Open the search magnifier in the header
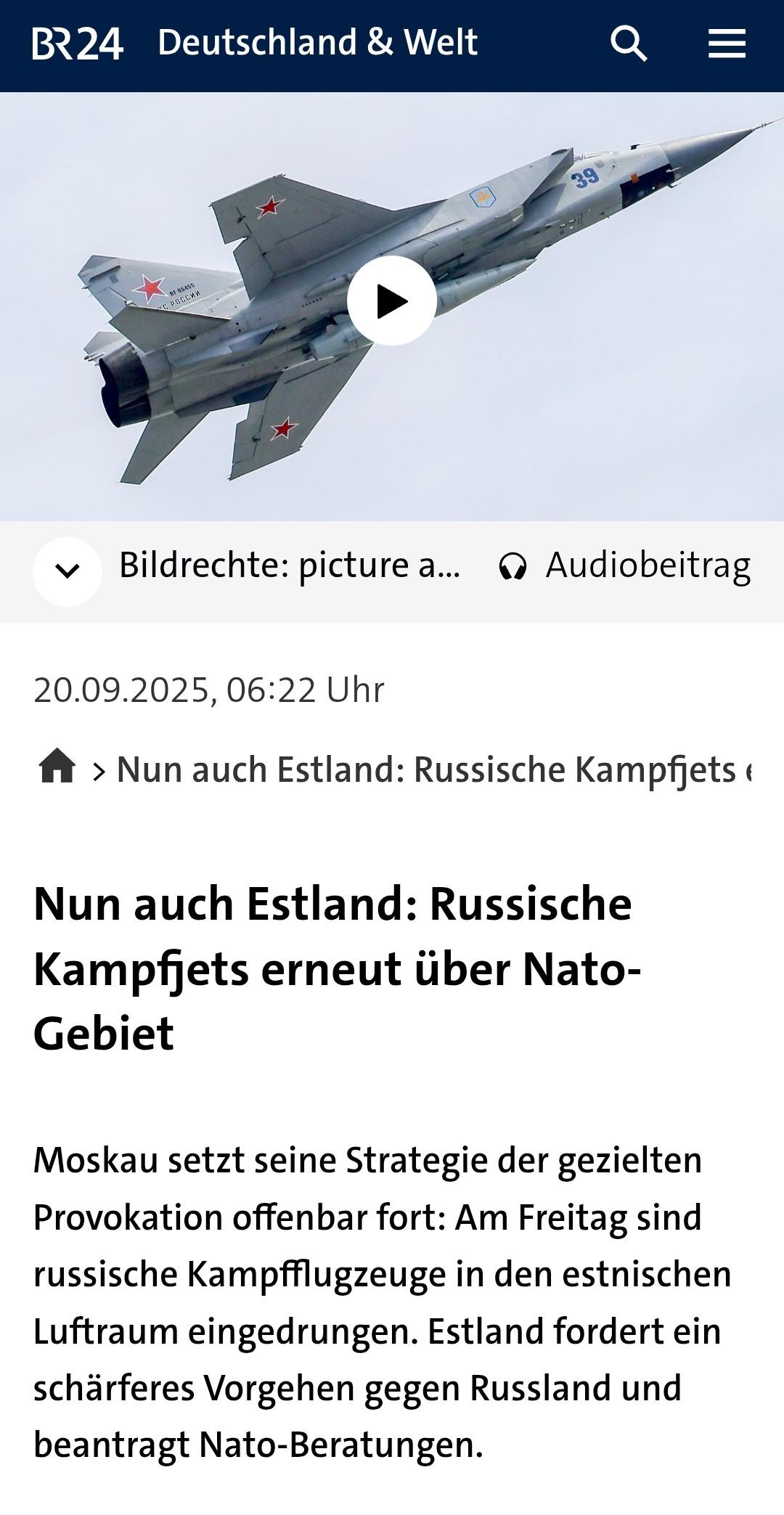The width and height of the screenshot is (784, 1515). 629,44
